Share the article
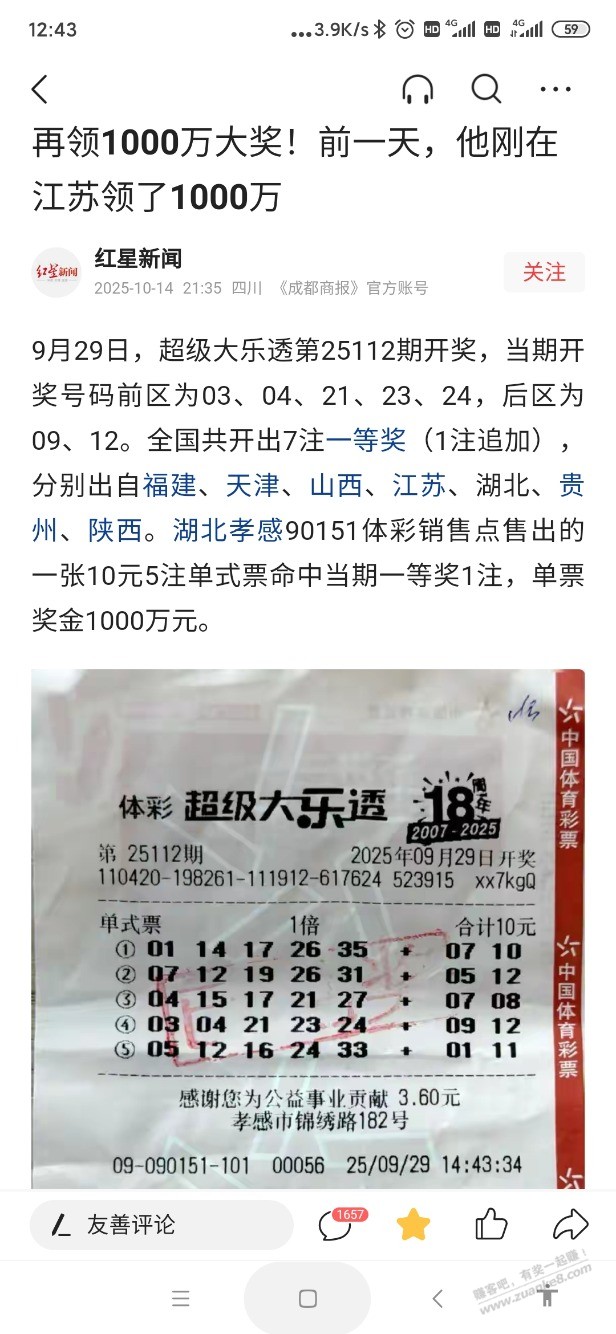Viewport: 616px width, 1334px height. pos(570,1225)
